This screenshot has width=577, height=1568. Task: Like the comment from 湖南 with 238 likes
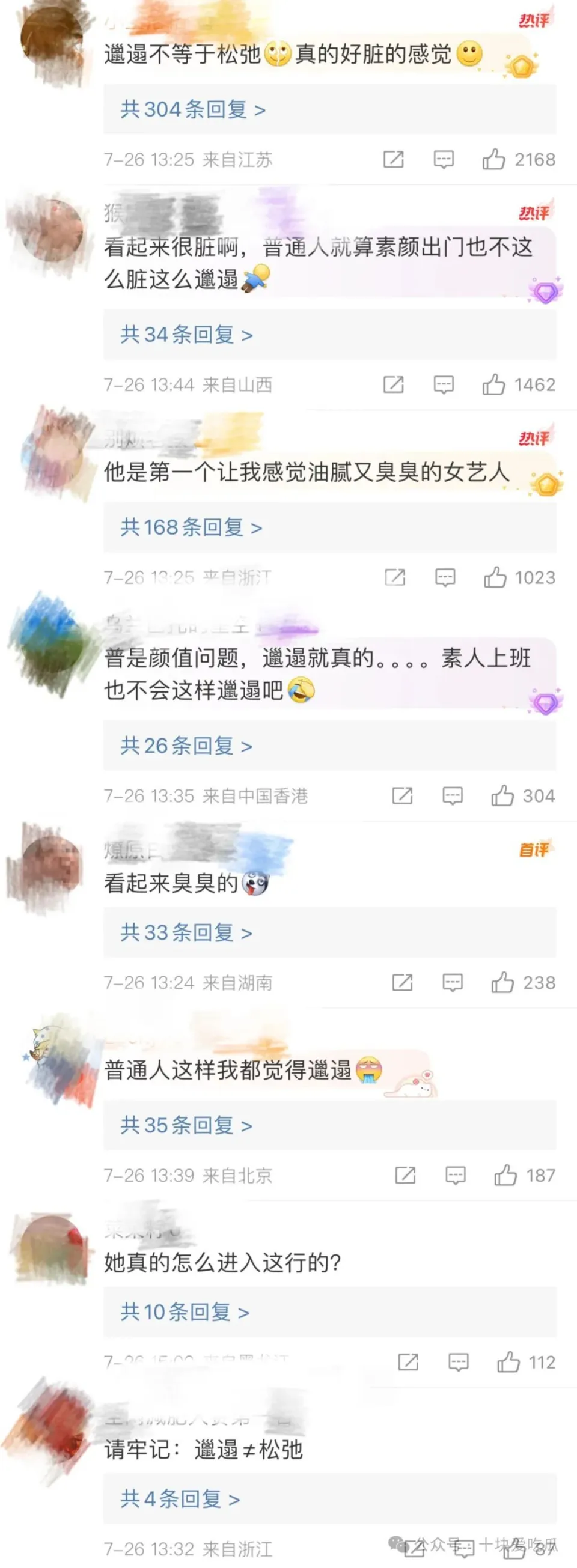coord(502,982)
